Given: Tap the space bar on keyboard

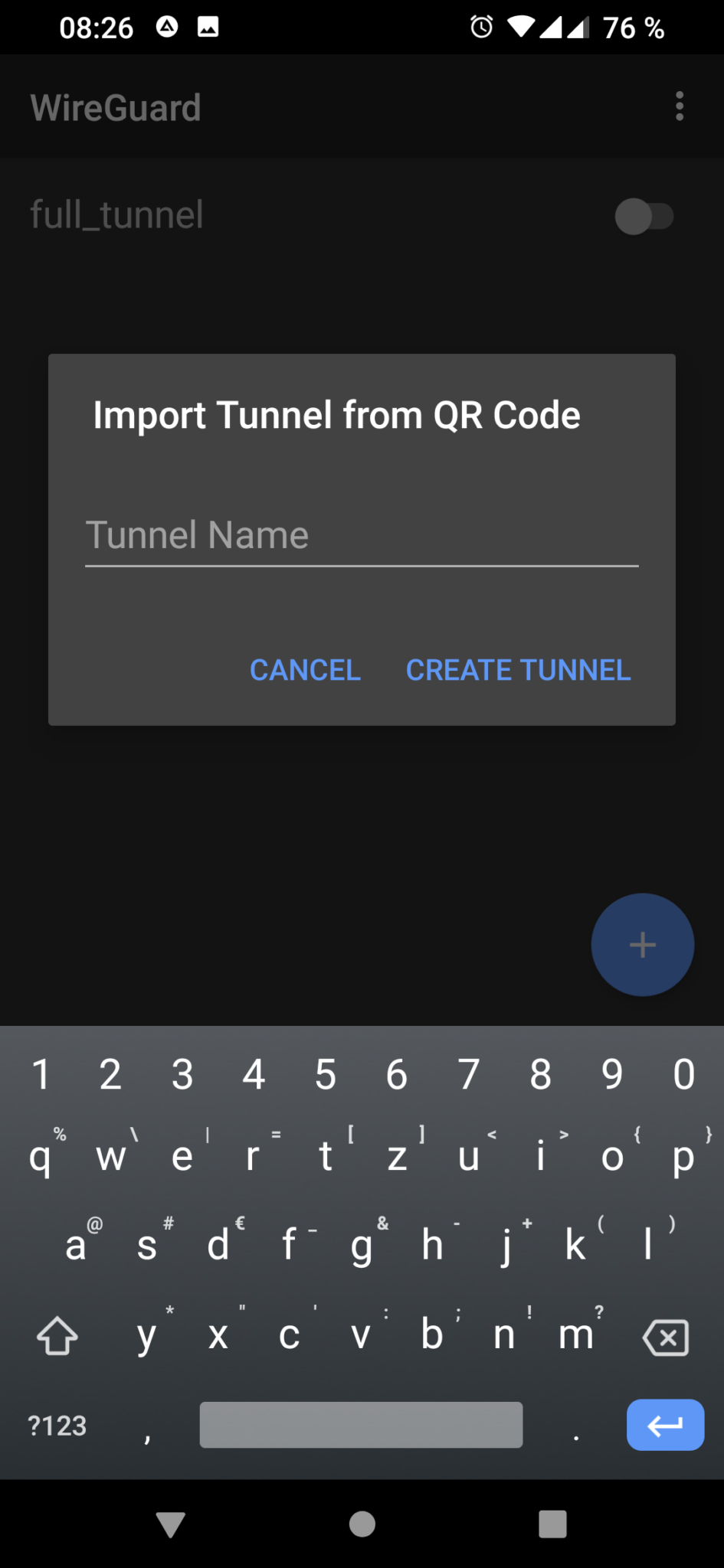Looking at the screenshot, I should click(361, 1425).
